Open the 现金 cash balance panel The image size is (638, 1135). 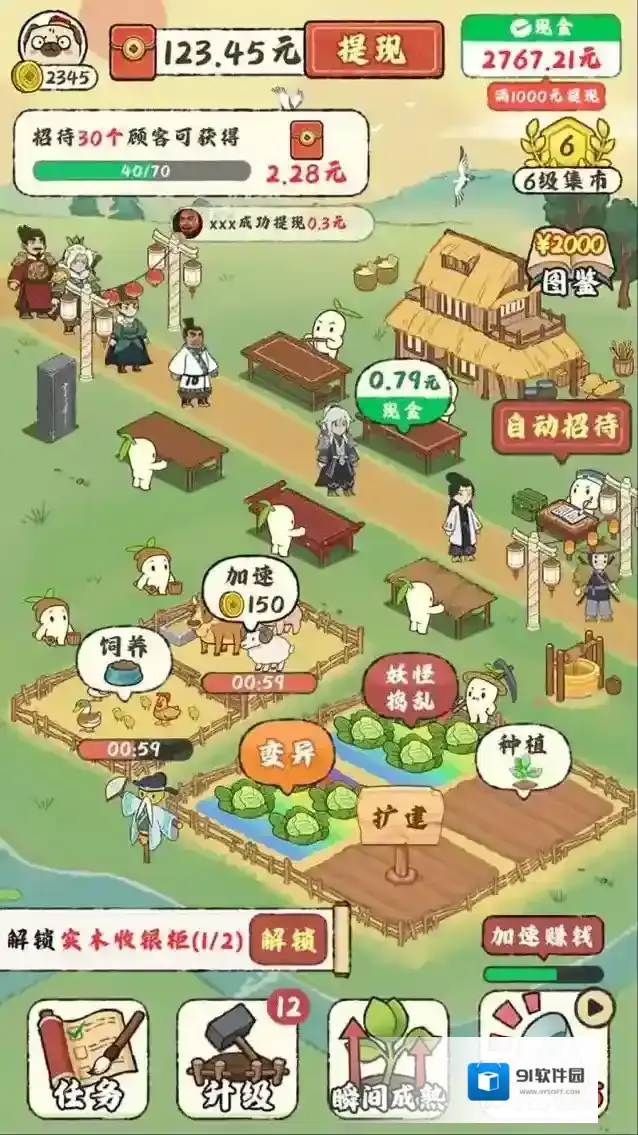539,48
